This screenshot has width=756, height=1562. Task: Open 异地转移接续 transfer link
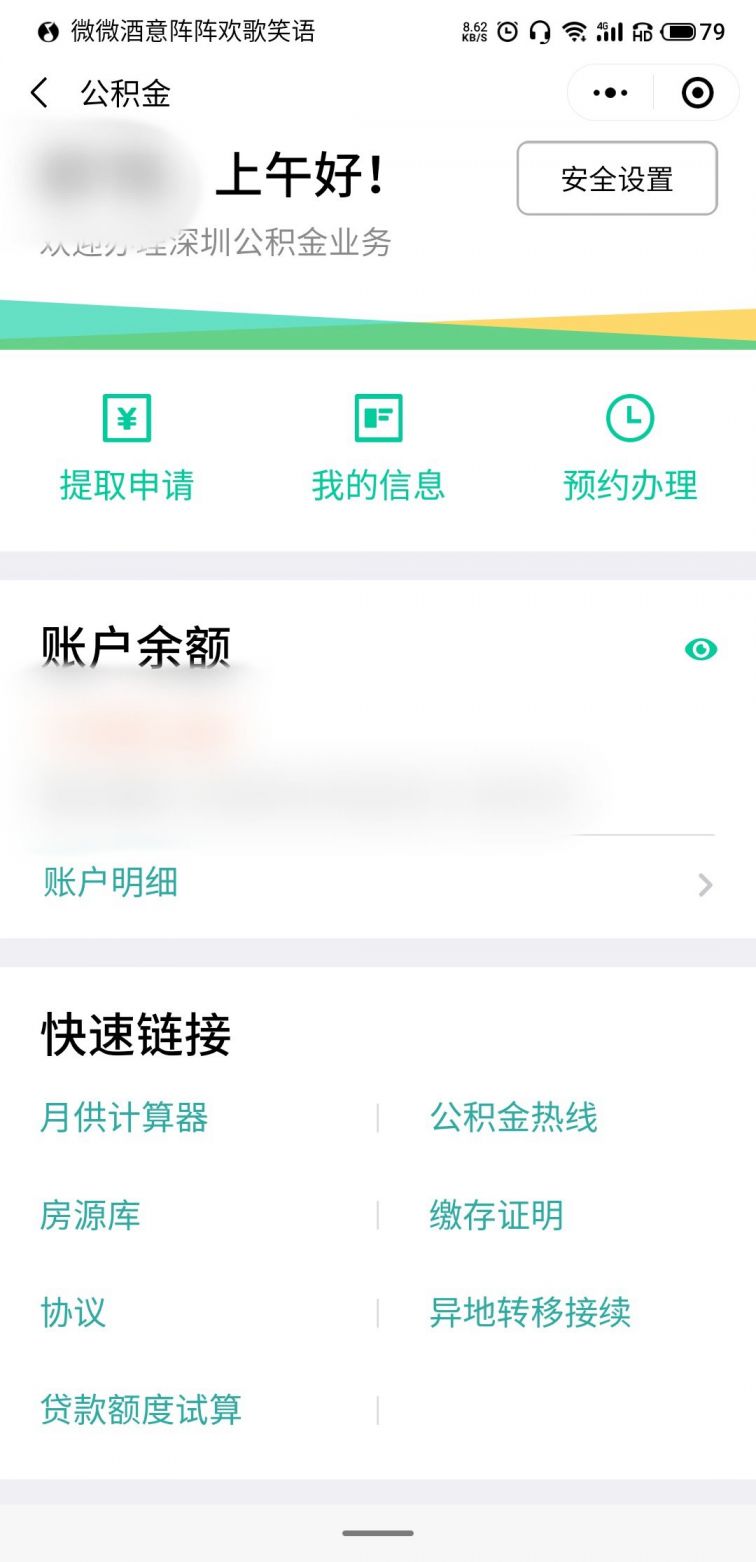[x=530, y=1312]
